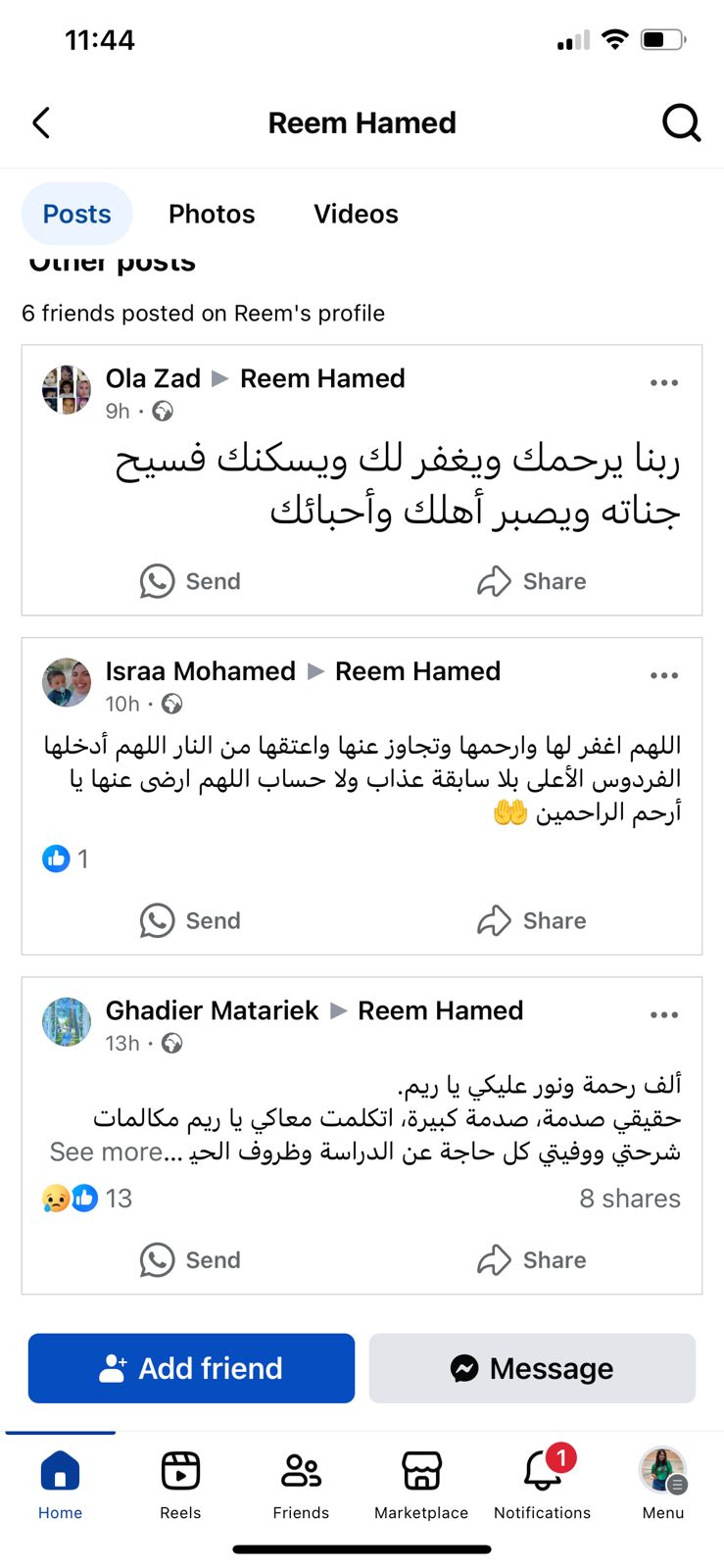Image resolution: width=724 pixels, height=1568 pixels.
Task: Send Ola Zad's post via WhatsApp
Action: coord(191,581)
